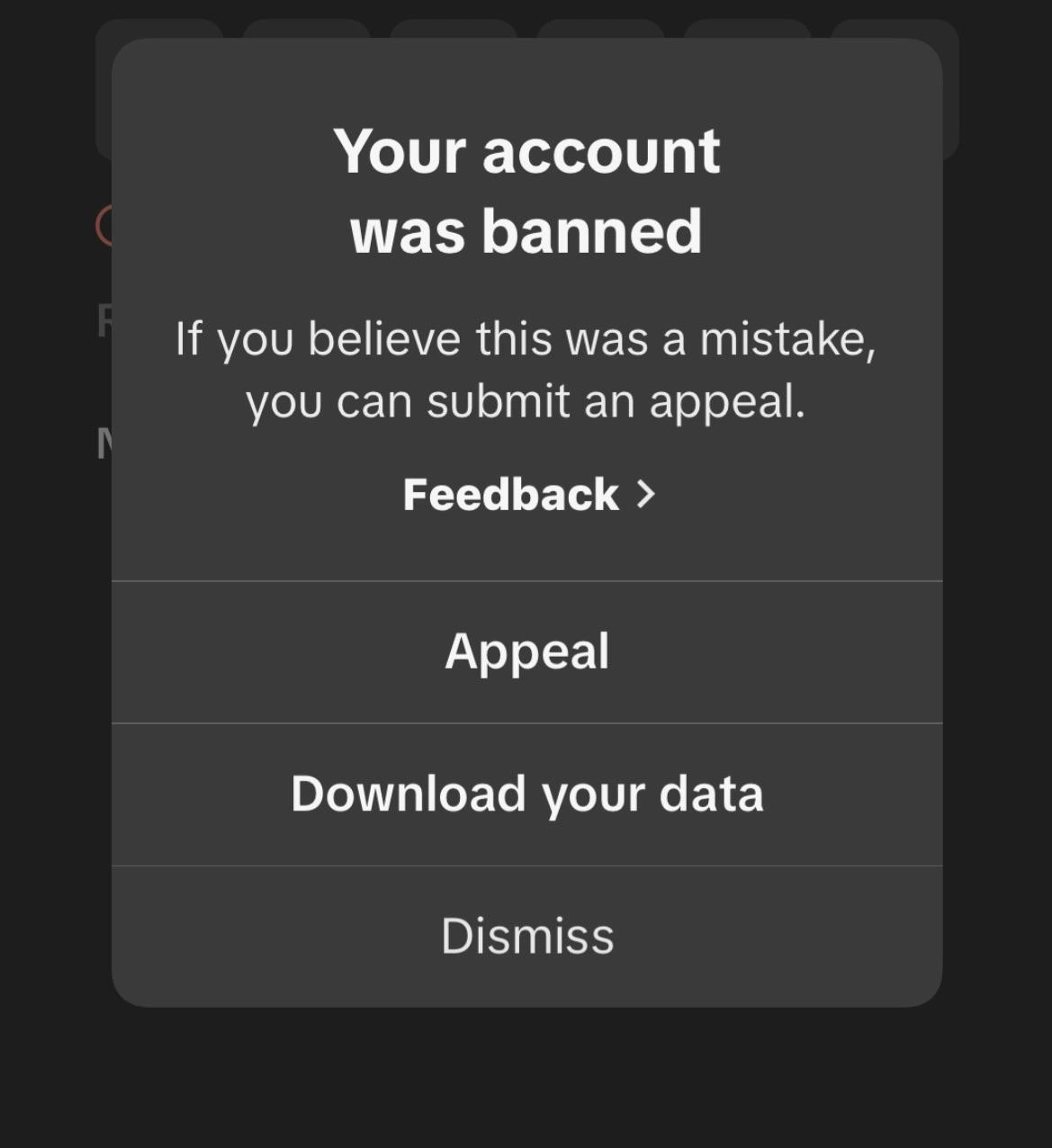Select the background menu row starting with M

pos(102,443)
